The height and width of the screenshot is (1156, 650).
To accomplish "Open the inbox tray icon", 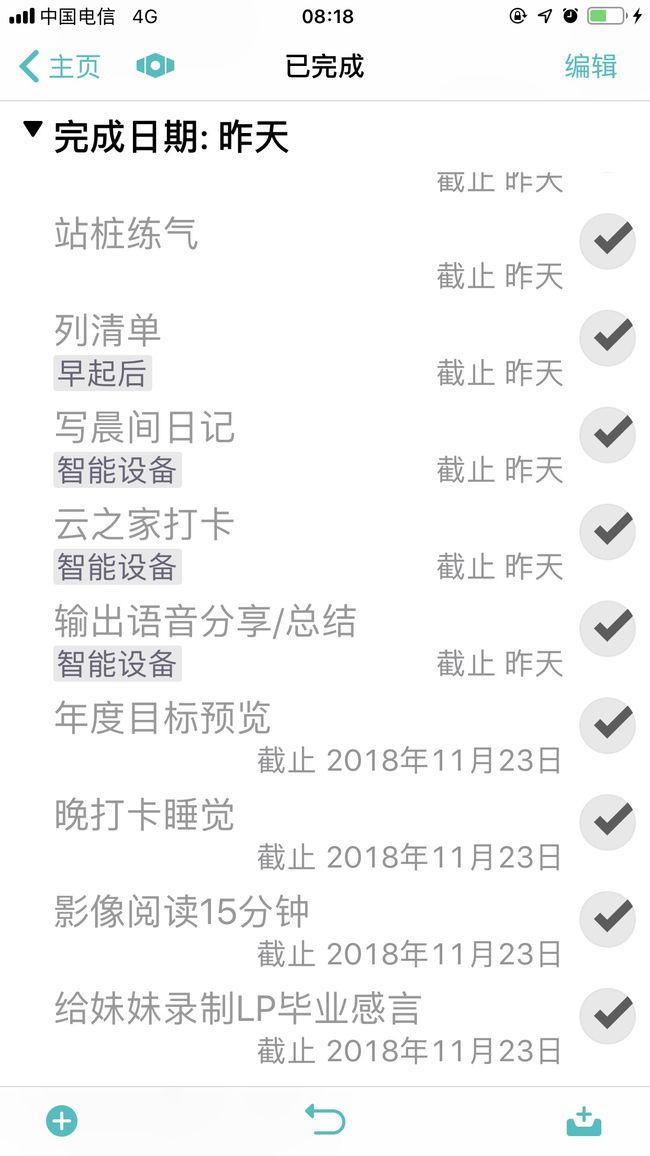I will click(584, 1121).
